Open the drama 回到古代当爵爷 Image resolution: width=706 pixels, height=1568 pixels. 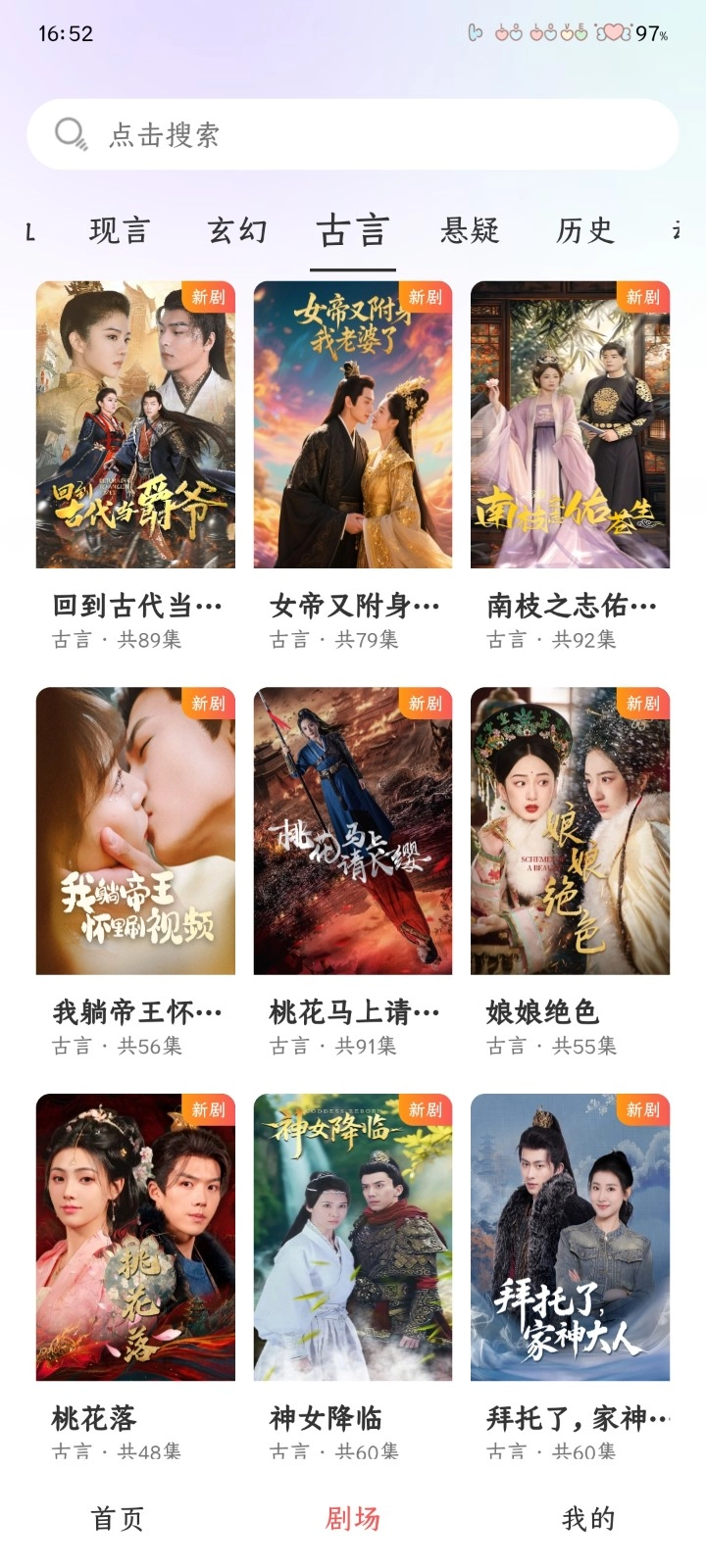pyautogui.click(x=135, y=425)
